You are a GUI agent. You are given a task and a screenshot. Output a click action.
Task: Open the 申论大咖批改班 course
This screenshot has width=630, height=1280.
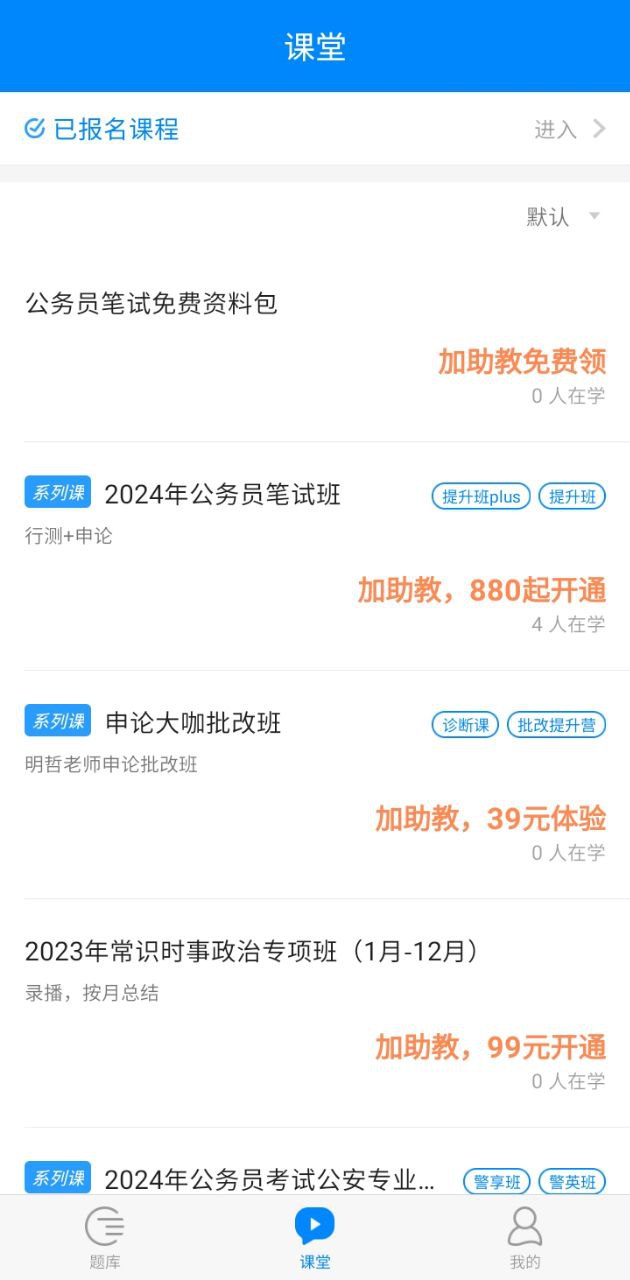(193, 723)
